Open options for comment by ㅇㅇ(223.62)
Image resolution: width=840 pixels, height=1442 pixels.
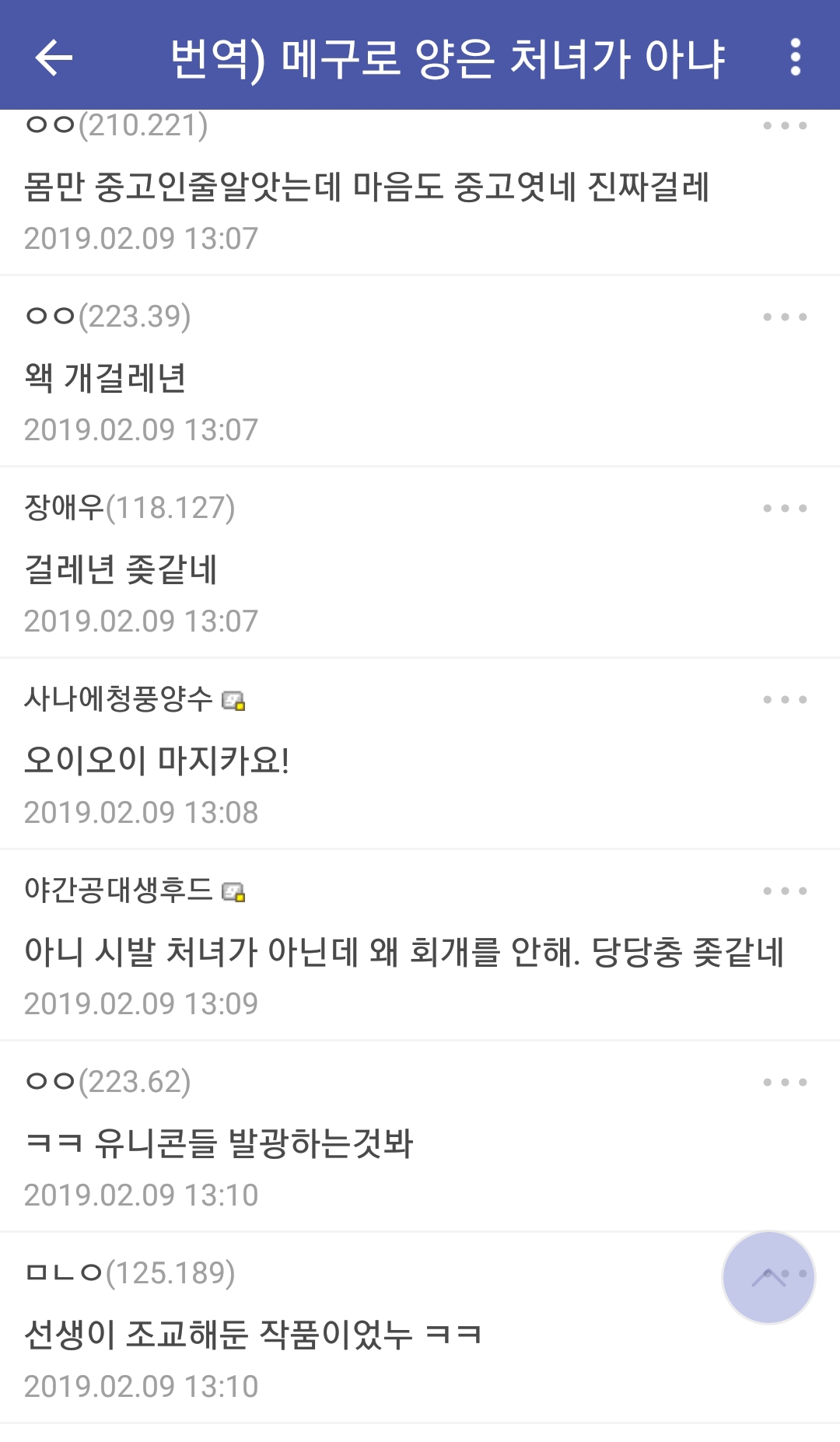tap(784, 1083)
